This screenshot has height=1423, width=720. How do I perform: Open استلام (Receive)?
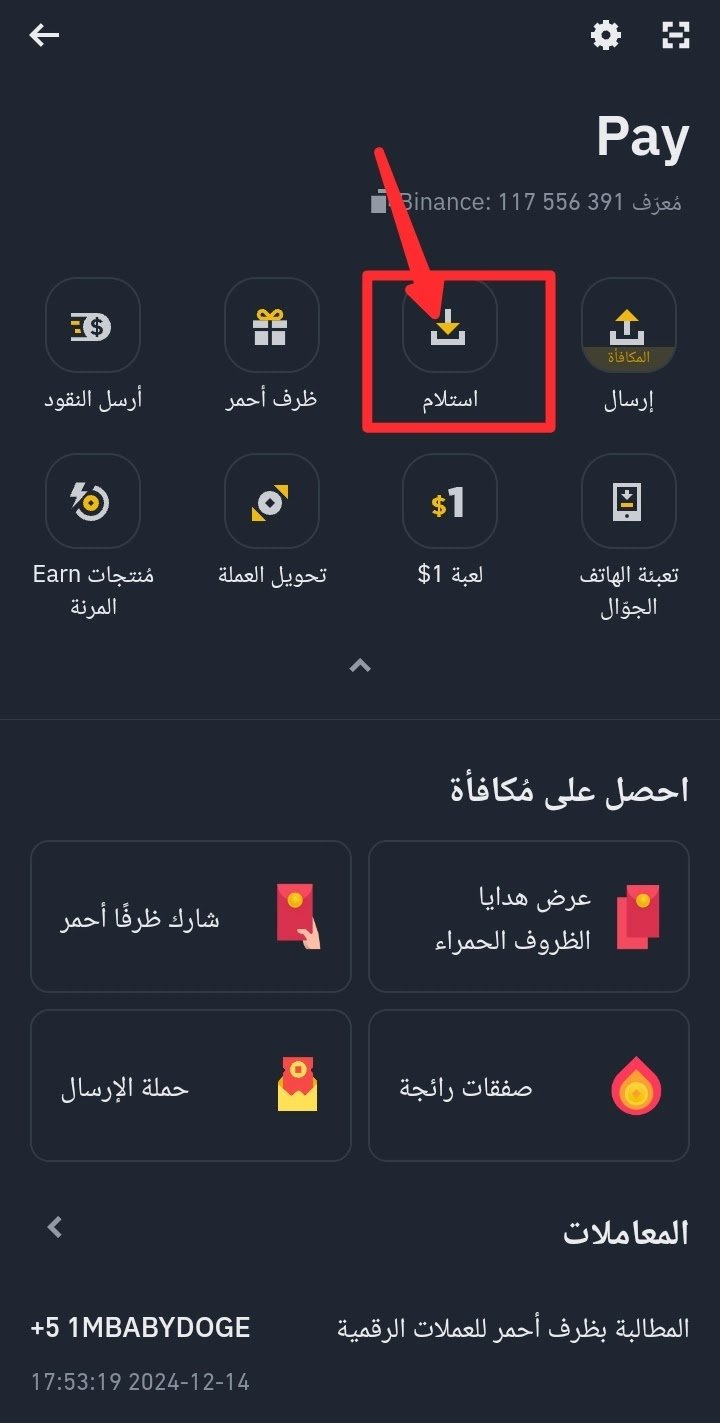click(450, 326)
